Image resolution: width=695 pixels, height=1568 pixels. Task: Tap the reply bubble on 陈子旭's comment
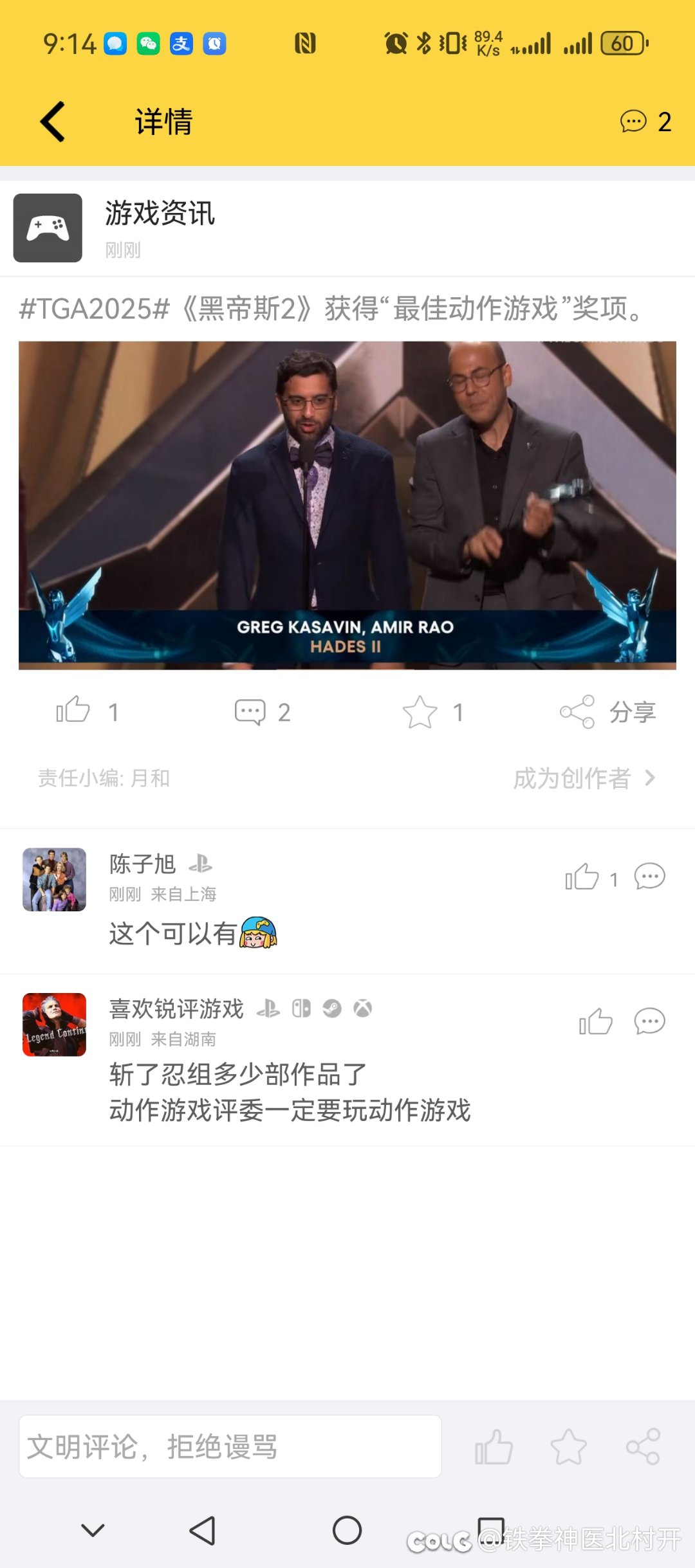(x=651, y=876)
